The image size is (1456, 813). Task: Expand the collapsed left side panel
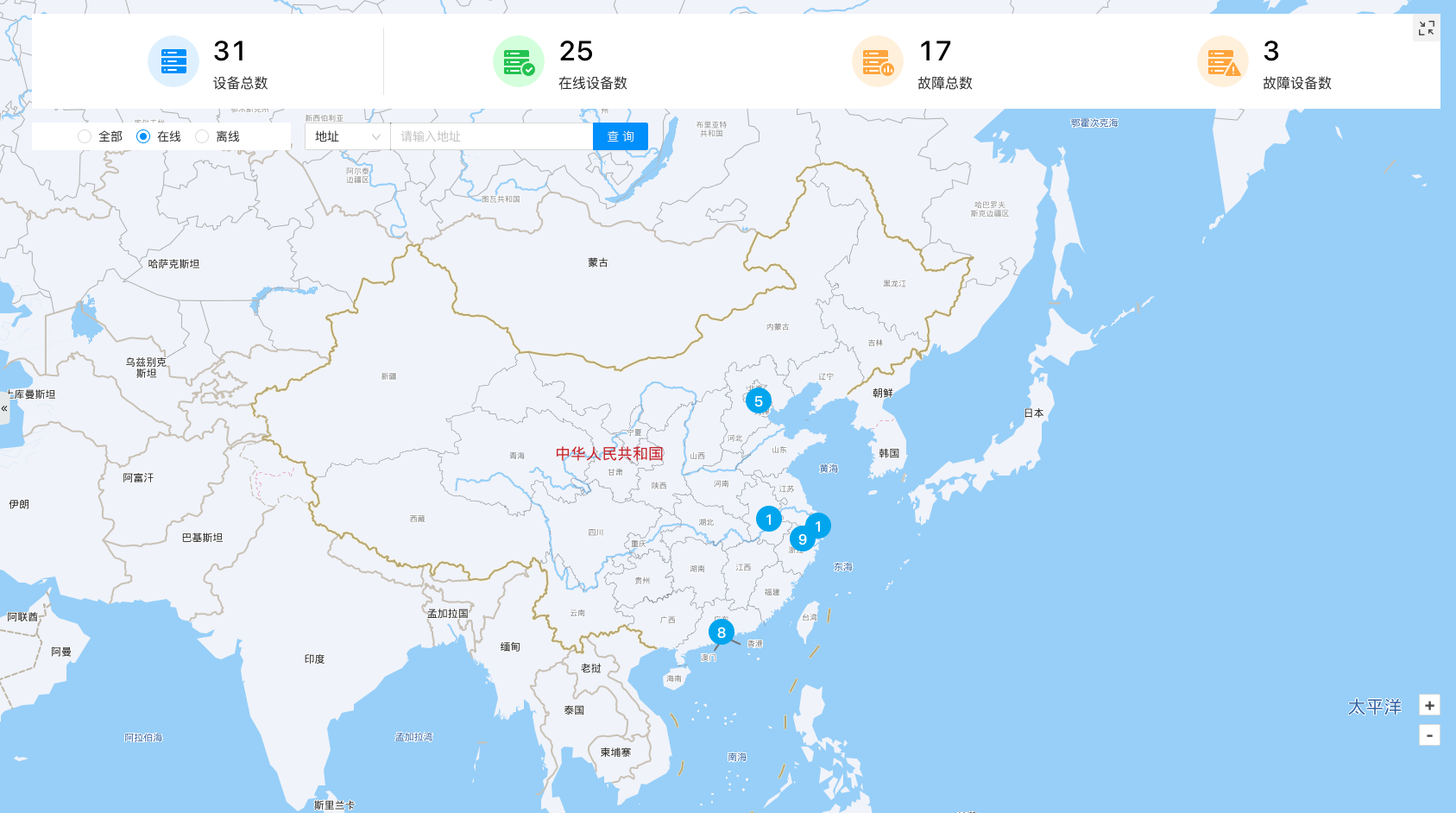coord(4,408)
